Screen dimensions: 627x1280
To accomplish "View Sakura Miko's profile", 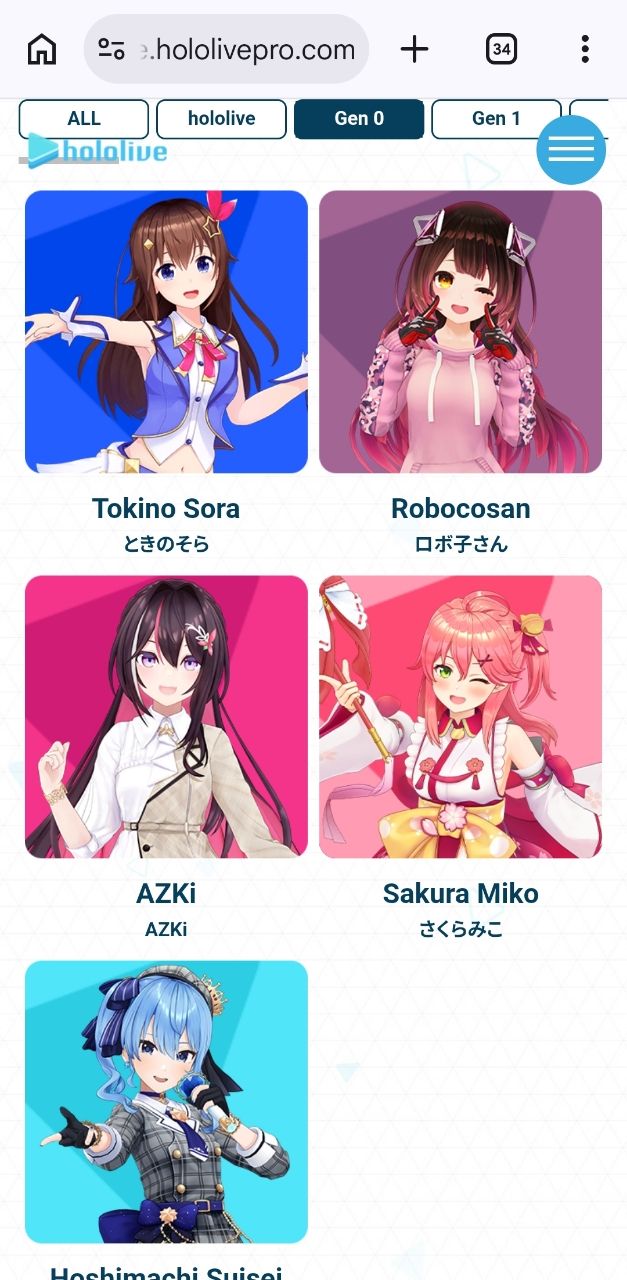I will point(460,716).
